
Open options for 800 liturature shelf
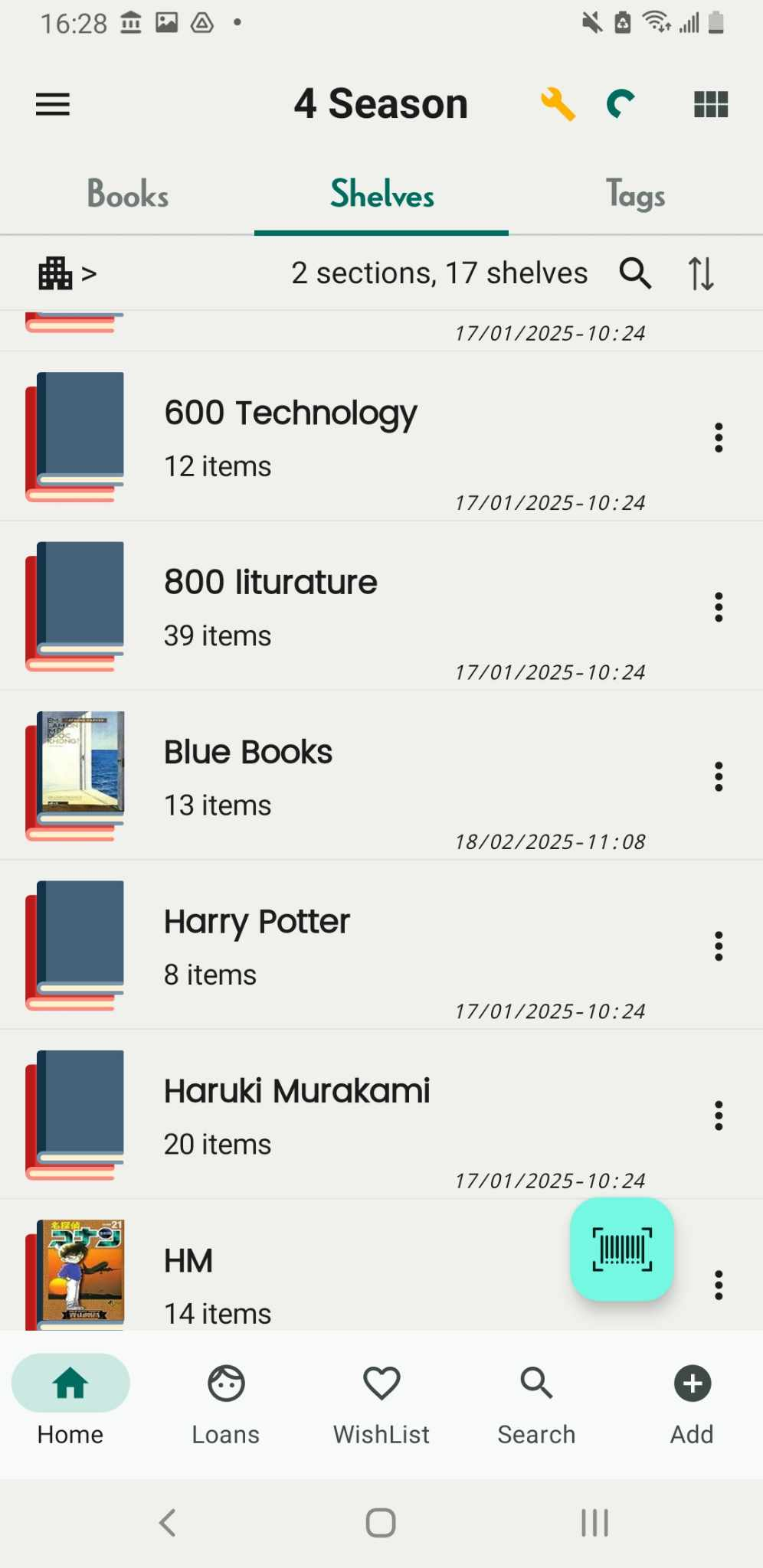pyautogui.click(x=719, y=607)
